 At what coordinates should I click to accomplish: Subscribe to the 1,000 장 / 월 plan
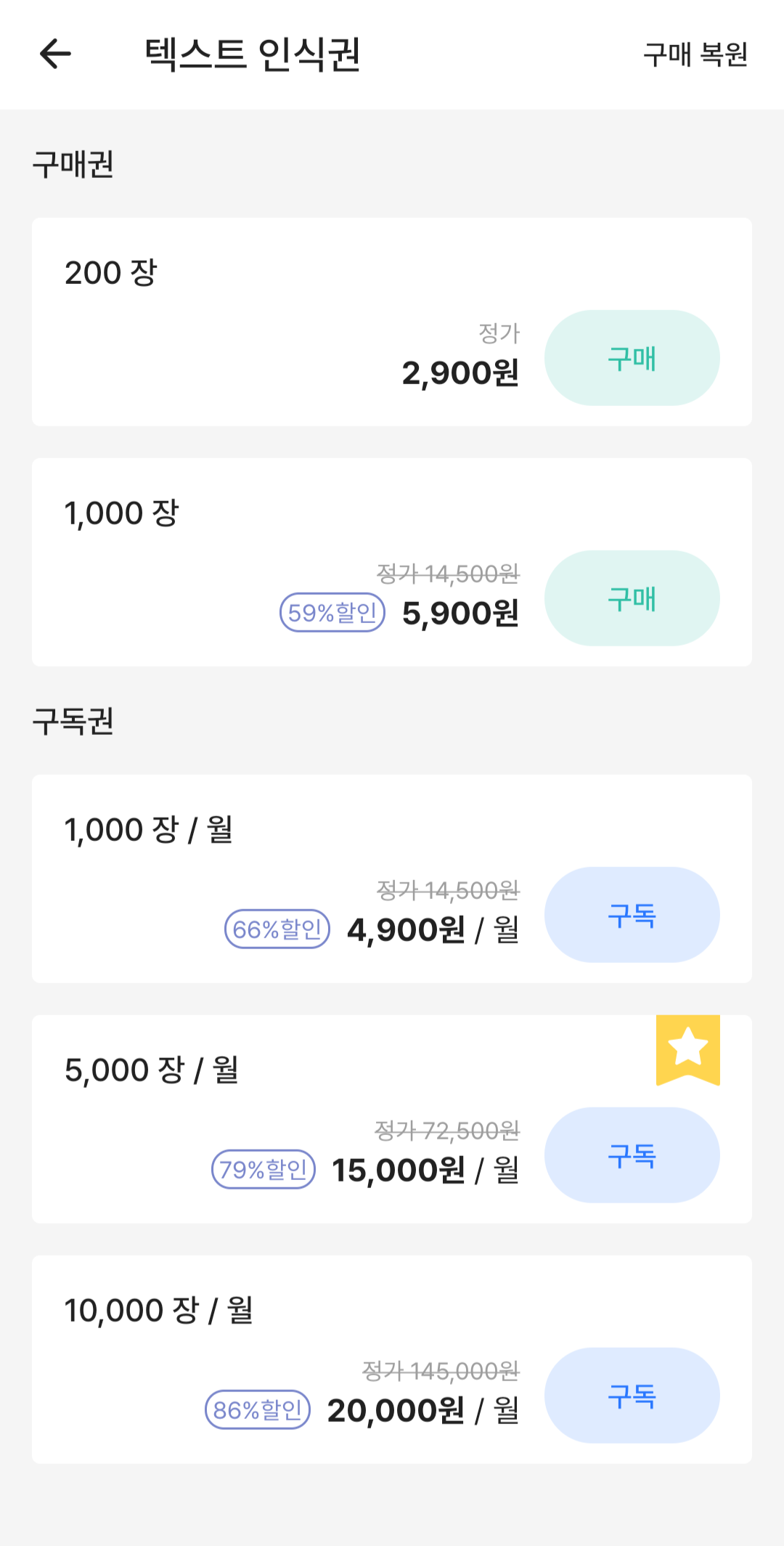(x=632, y=915)
